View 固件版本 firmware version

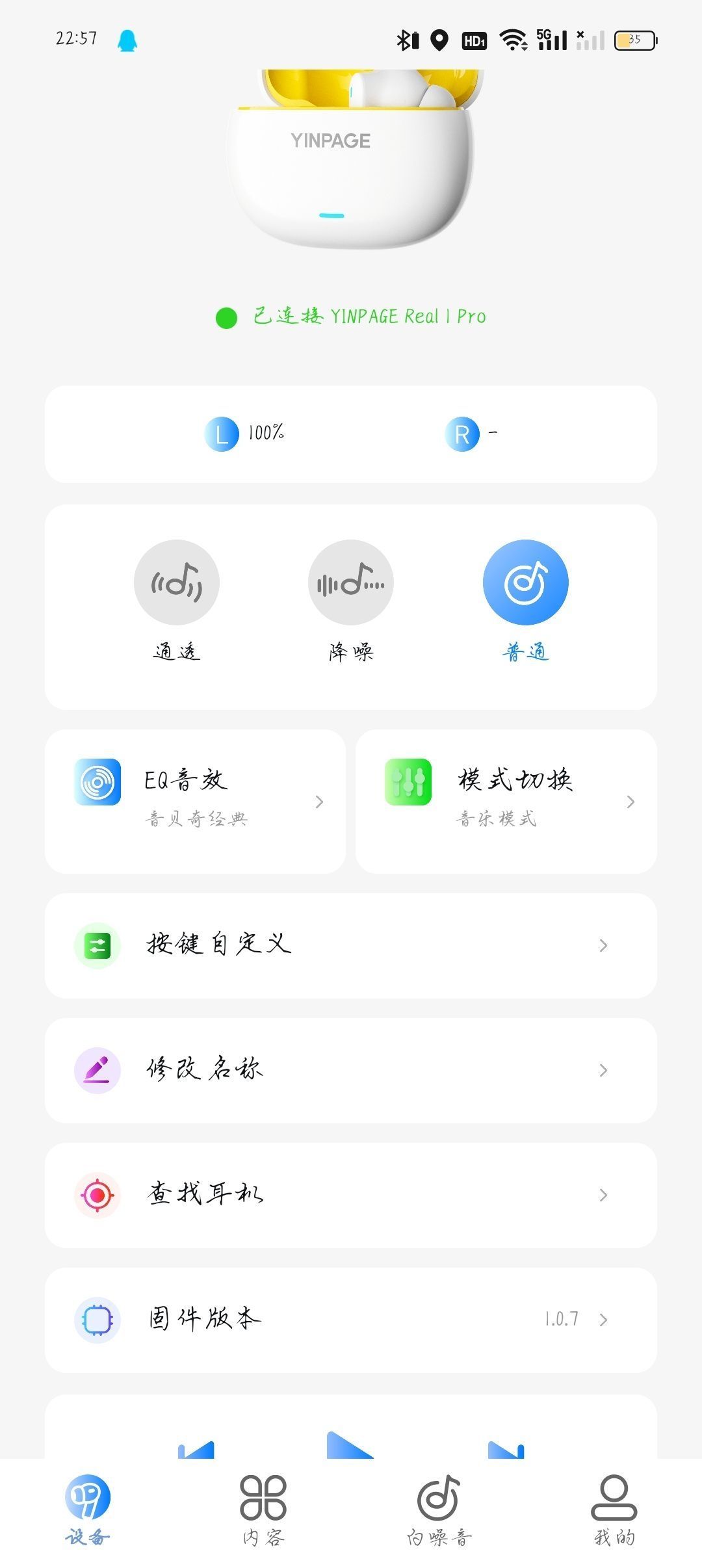[350, 1320]
